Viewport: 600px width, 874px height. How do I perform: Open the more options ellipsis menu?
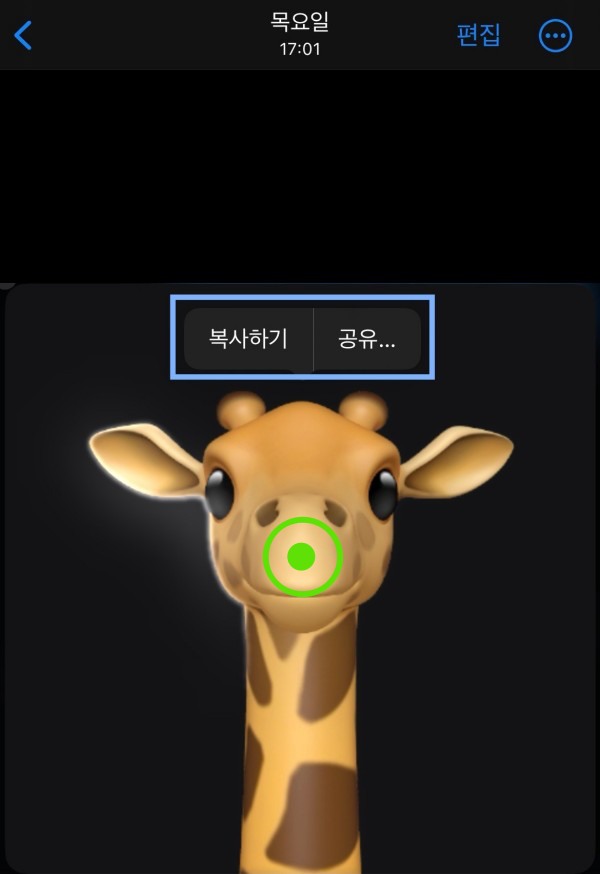point(556,36)
